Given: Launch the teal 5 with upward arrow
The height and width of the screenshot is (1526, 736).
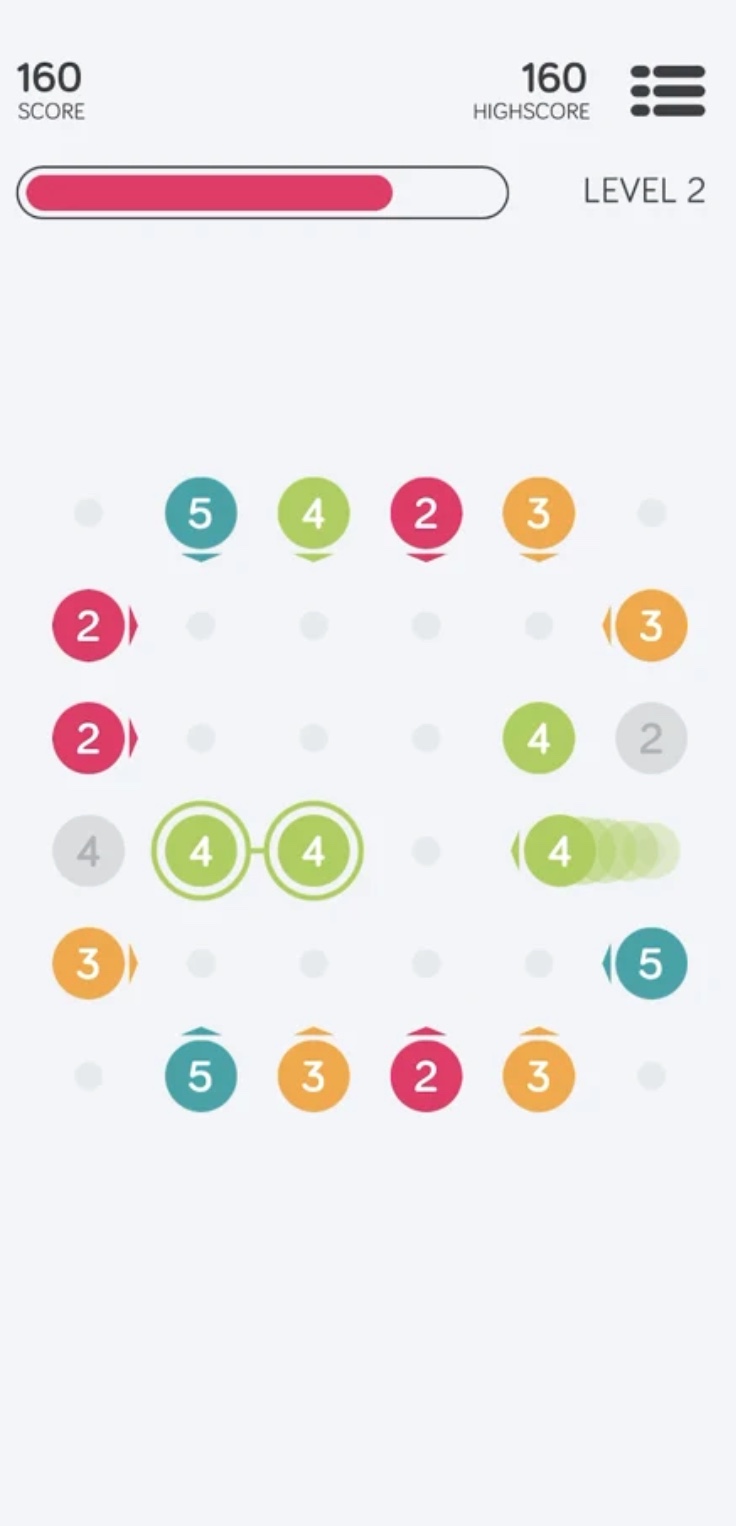Looking at the screenshot, I should point(201,1076).
